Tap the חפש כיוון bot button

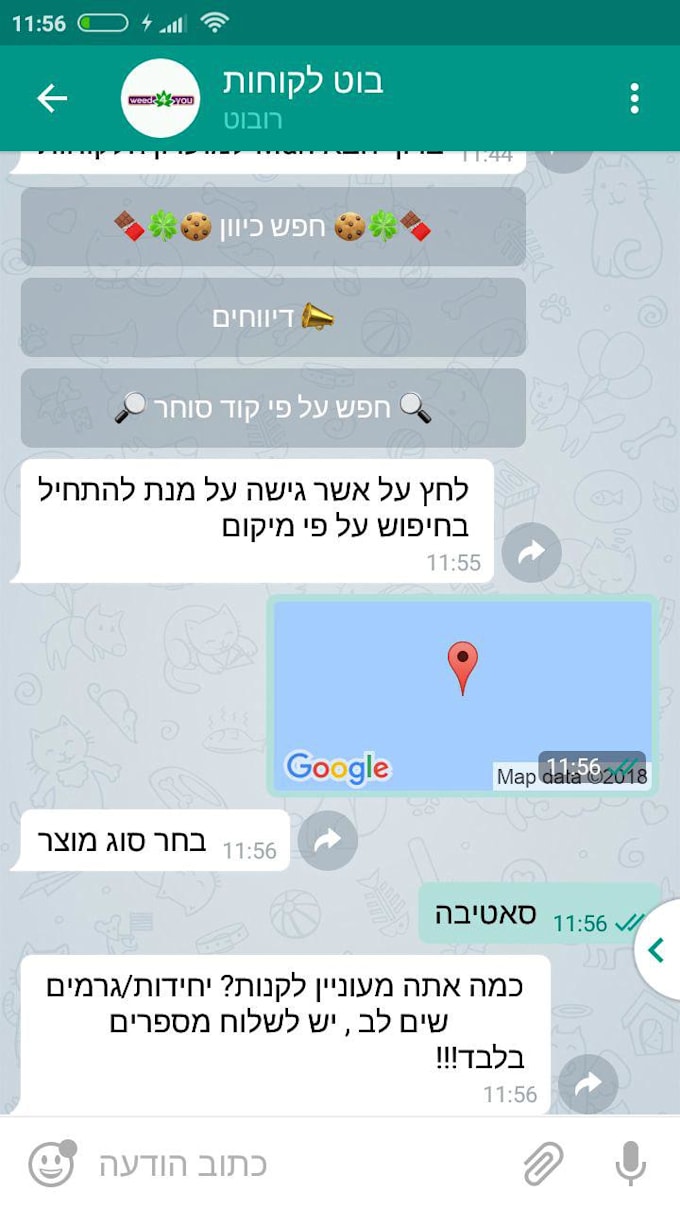[273, 227]
